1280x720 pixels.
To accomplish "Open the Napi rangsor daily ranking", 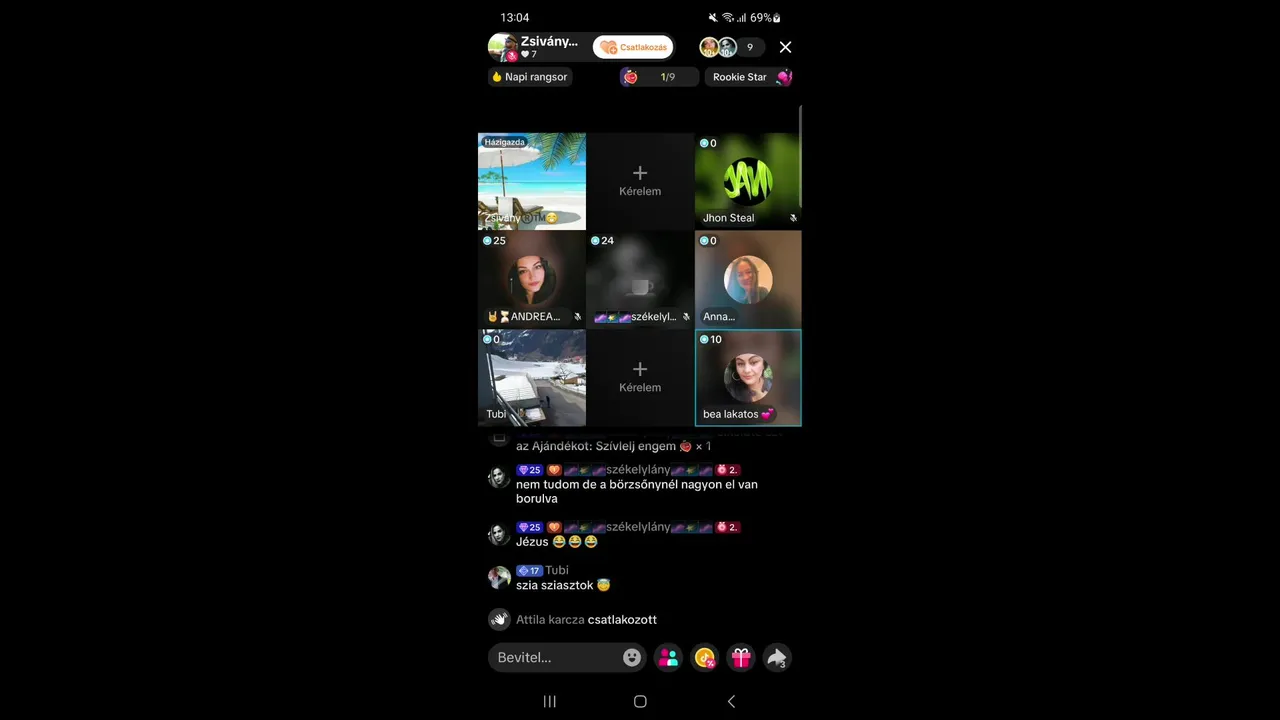I will (x=530, y=77).
